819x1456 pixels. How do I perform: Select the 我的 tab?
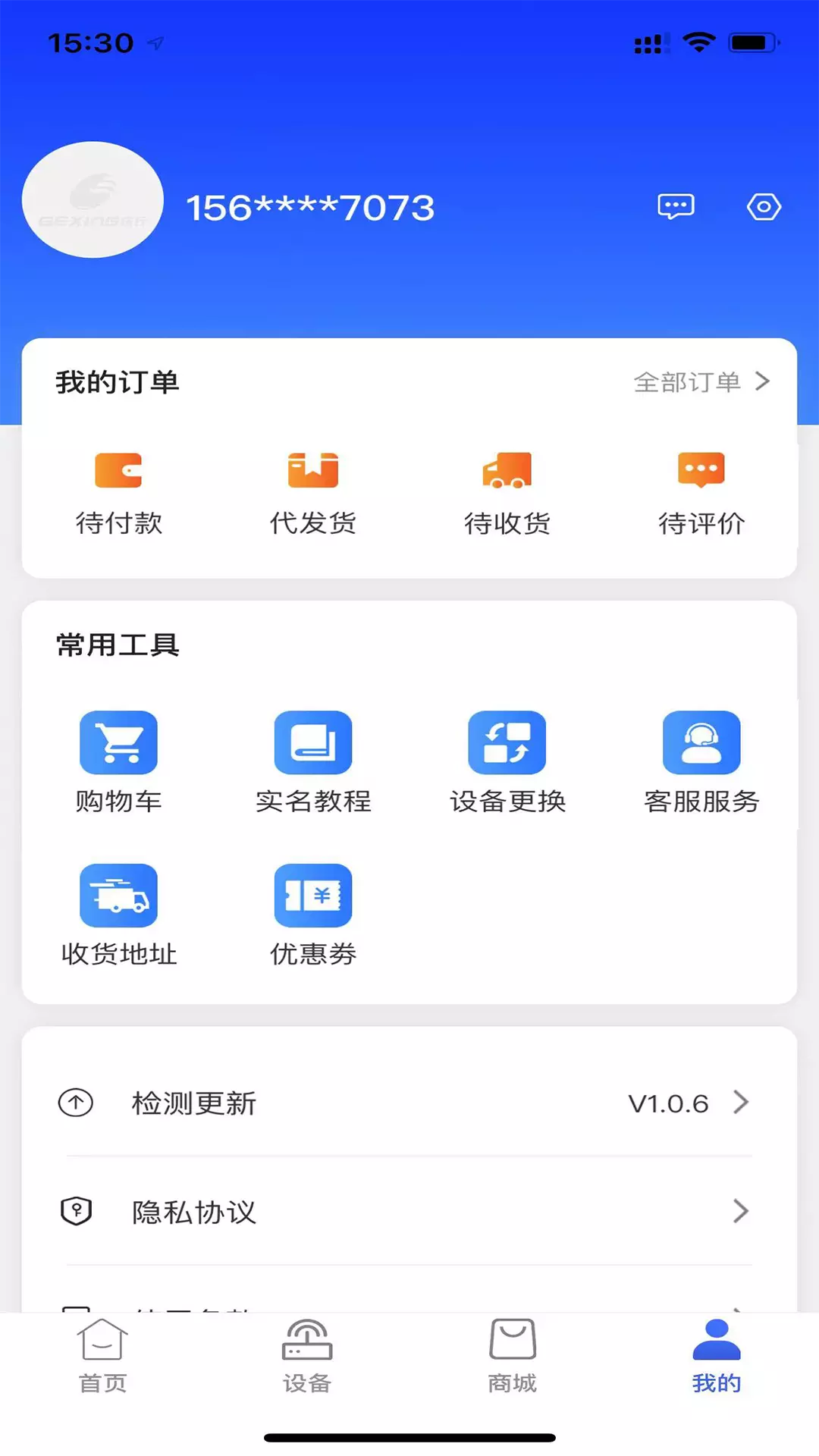(717, 1357)
